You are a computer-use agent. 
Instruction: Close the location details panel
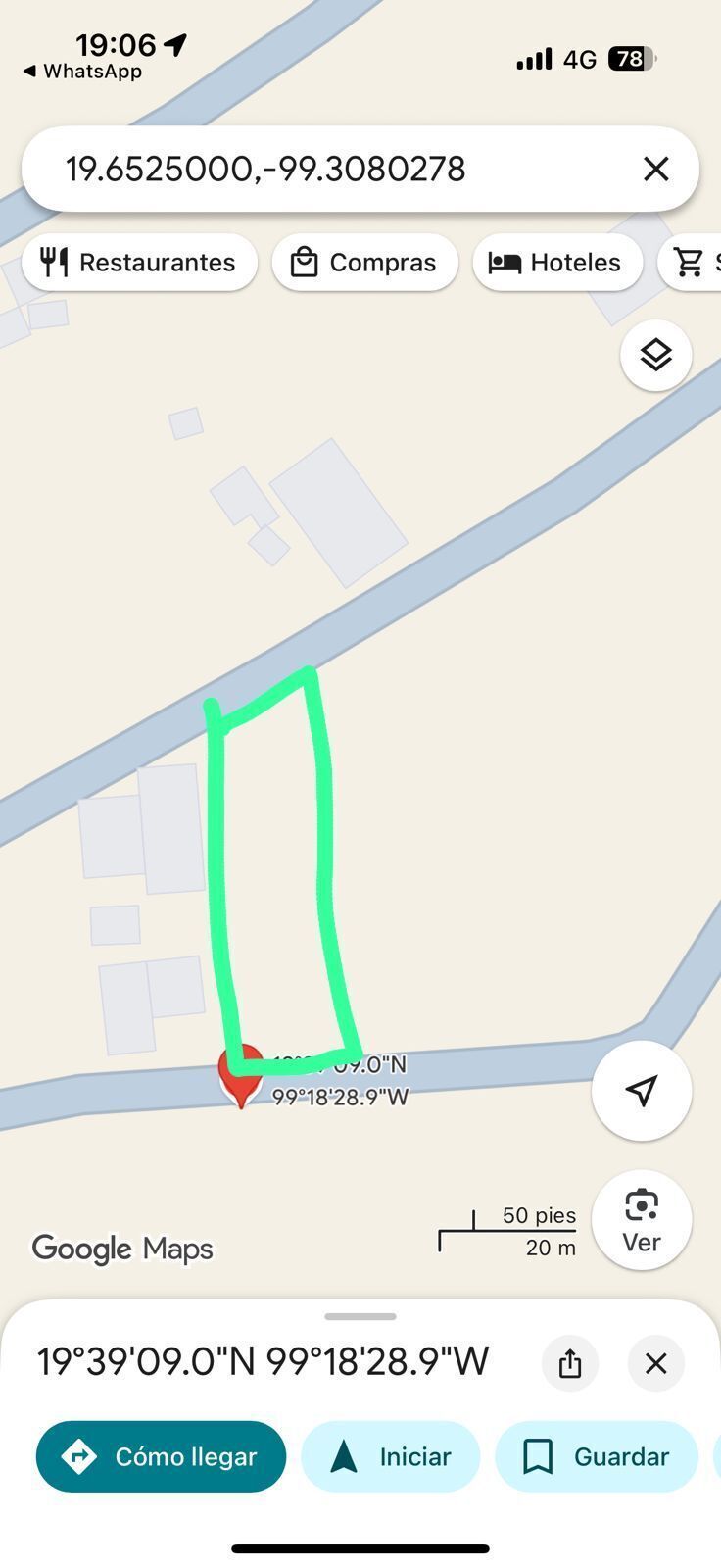pos(655,1363)
